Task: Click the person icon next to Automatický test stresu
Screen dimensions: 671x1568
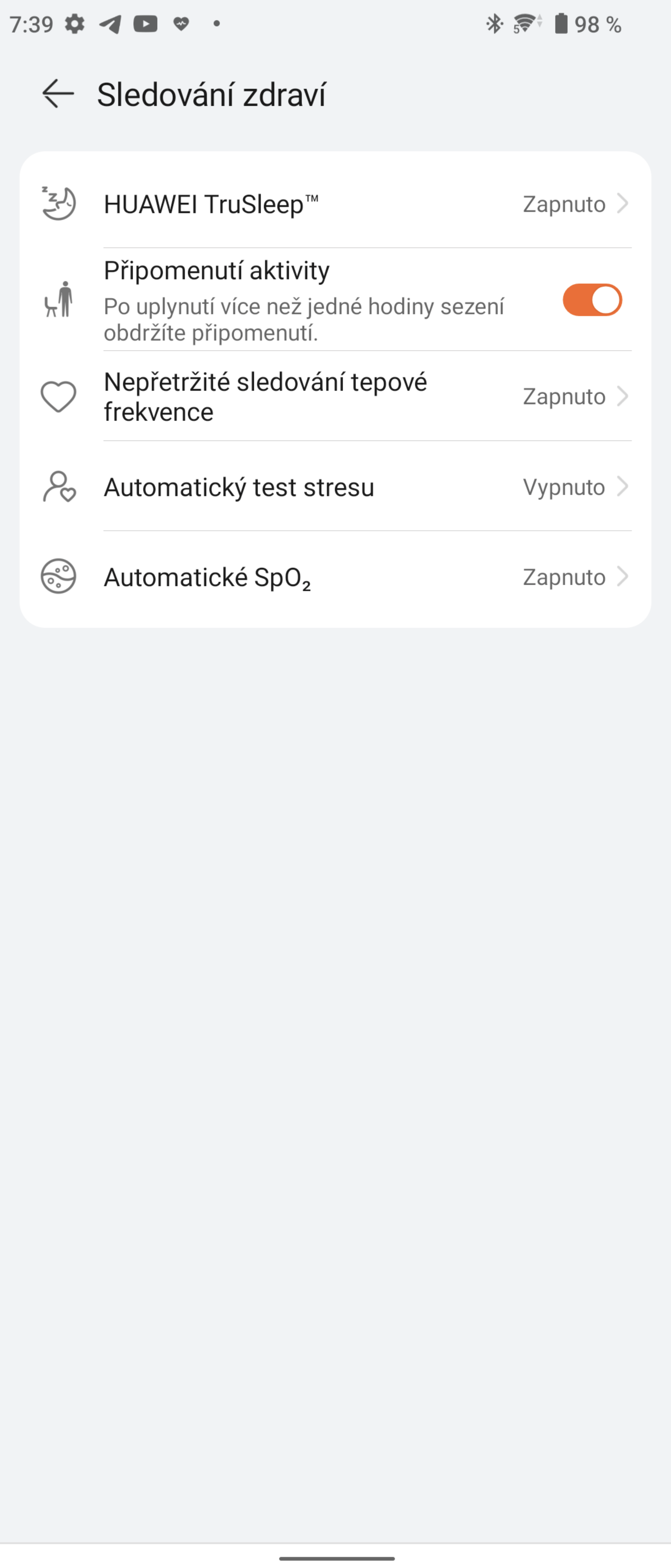Action: coord(59,487)
